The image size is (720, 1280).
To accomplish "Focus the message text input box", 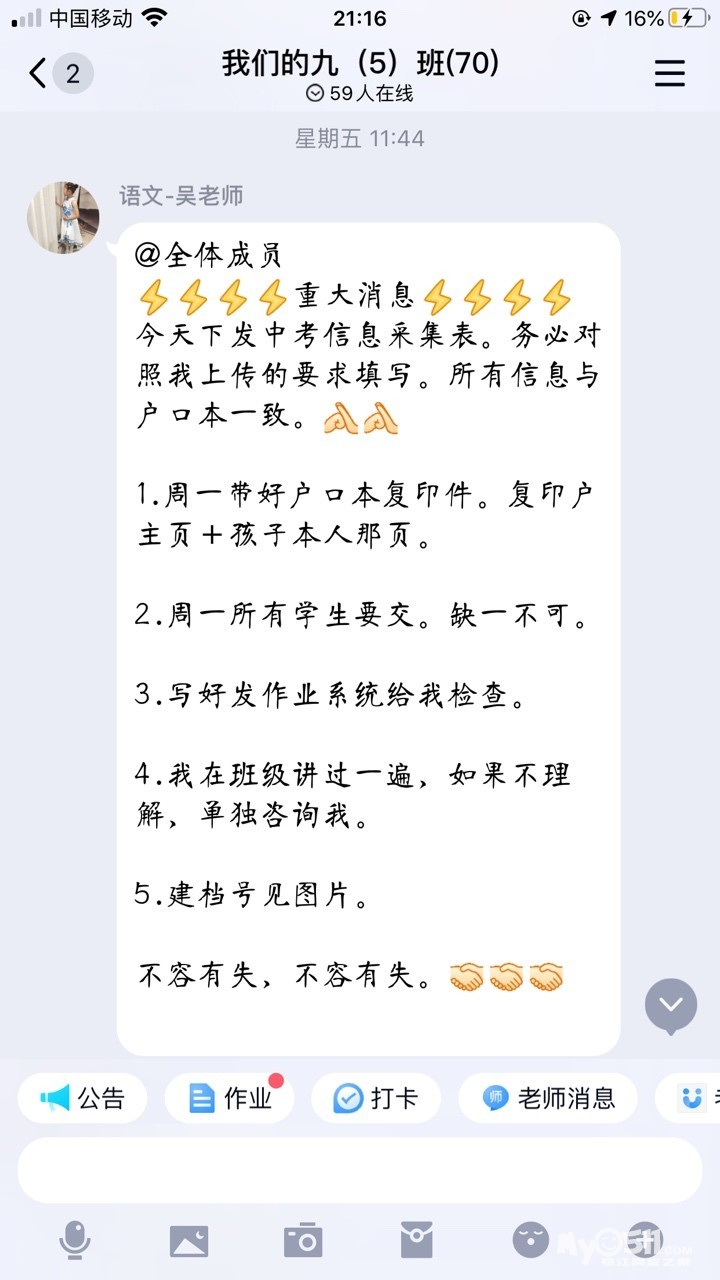I will (359, 1169).
